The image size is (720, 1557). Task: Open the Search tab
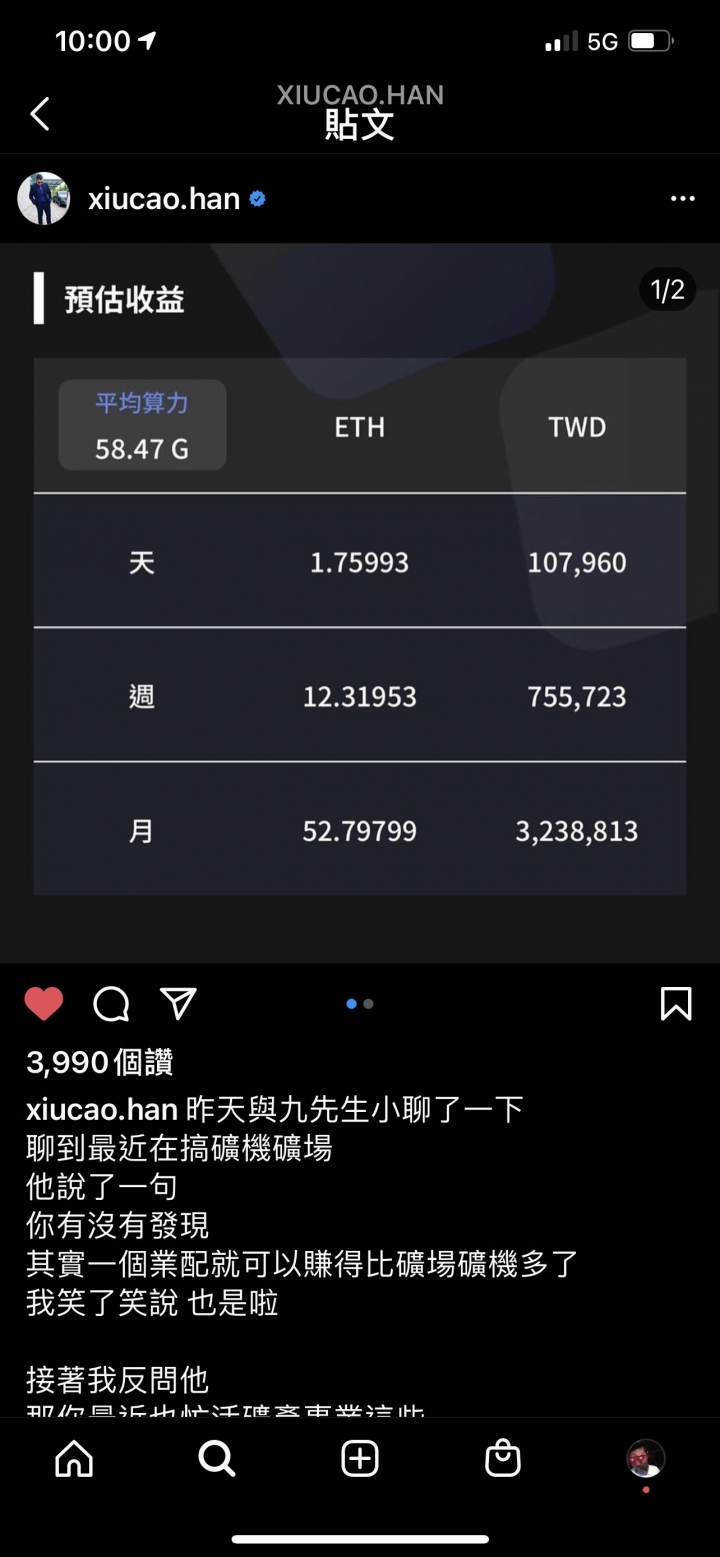point(216,1459)
